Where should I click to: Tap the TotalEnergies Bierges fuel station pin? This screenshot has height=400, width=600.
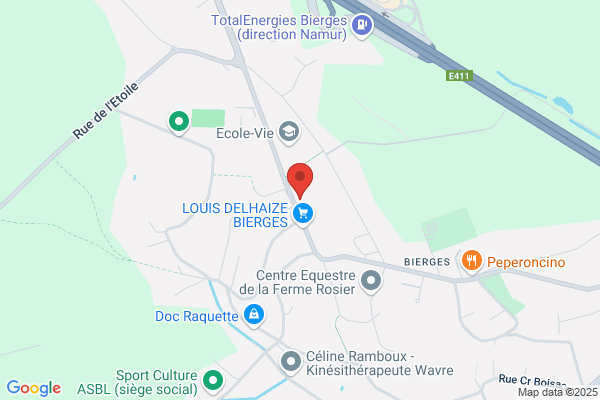point(362,25)
